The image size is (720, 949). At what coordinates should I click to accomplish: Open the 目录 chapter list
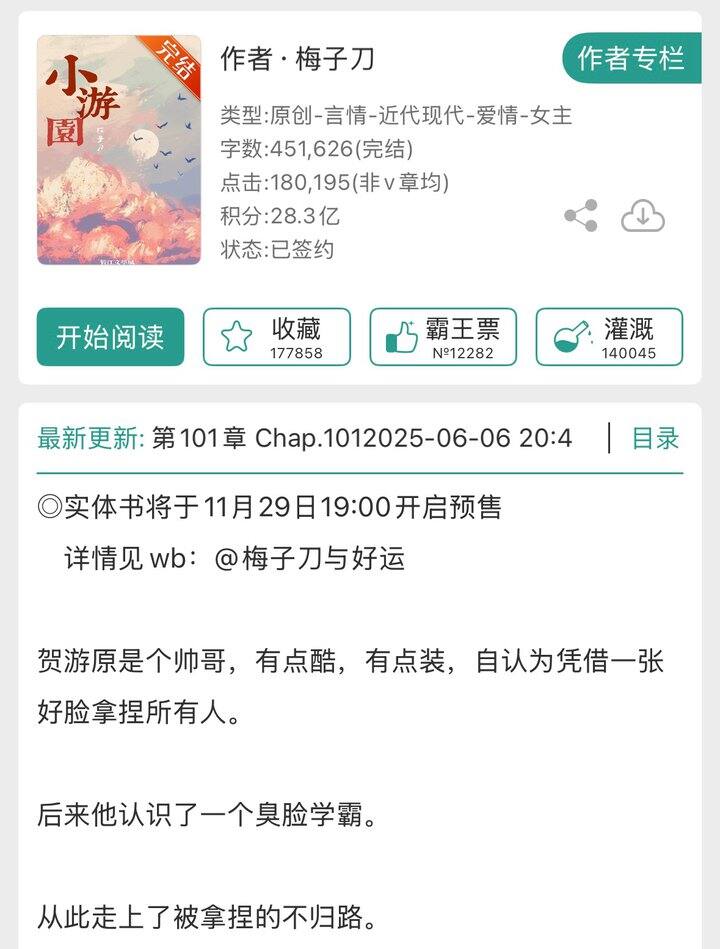click(x=655, y=438)
